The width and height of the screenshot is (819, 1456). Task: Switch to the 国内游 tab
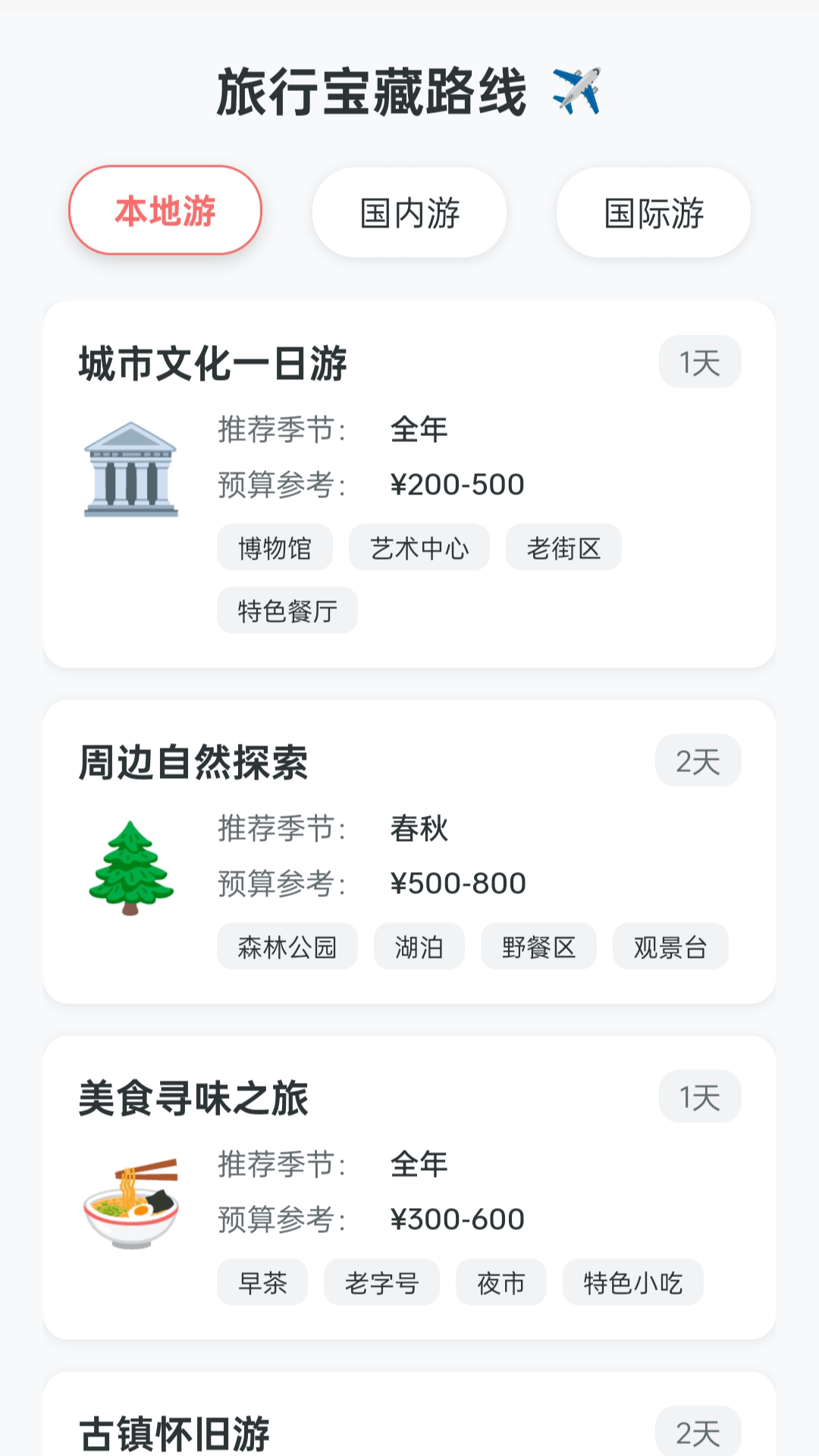pyautogui.click(x=409, y=212)
